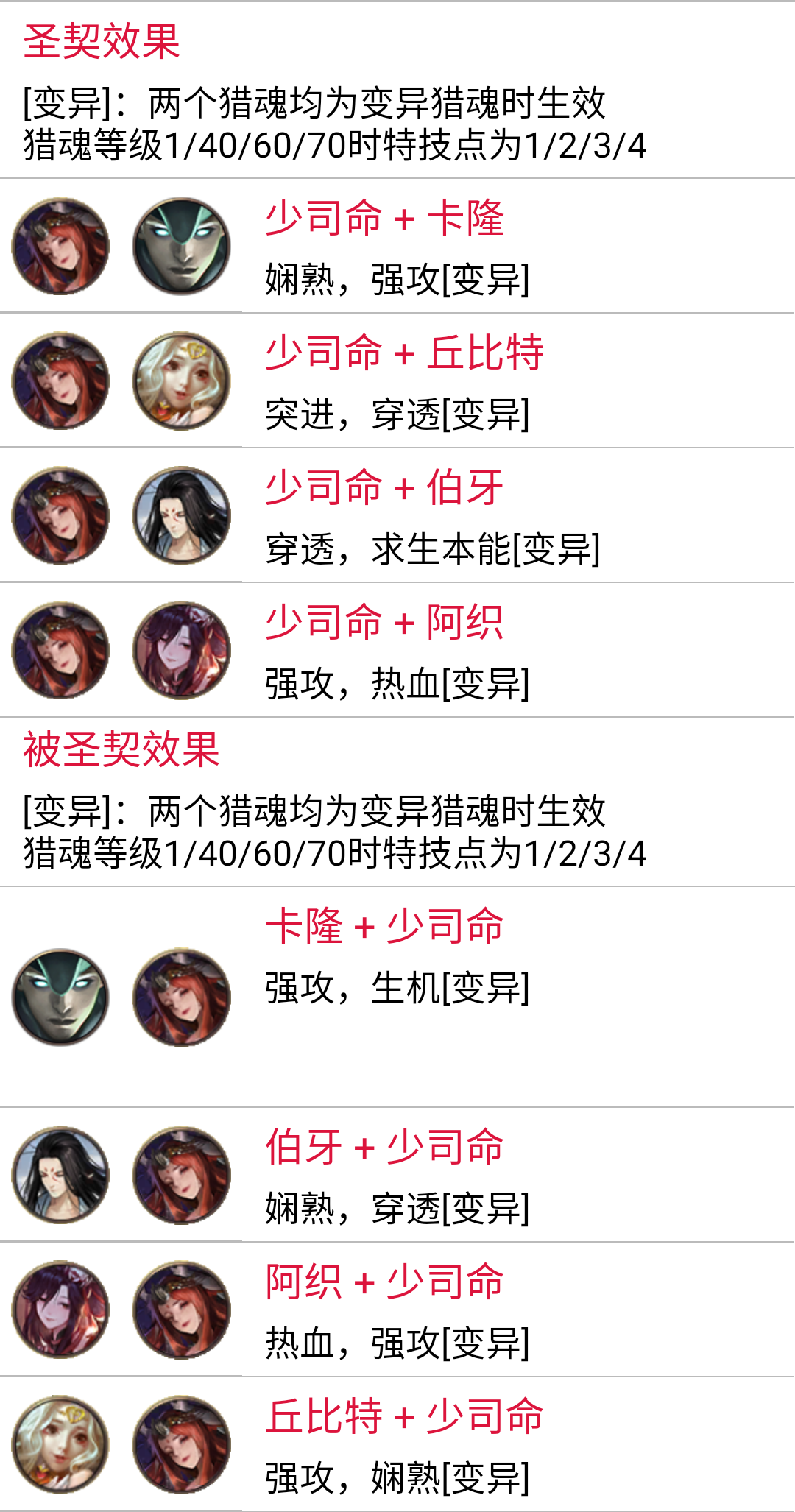
Task: Open the 卡隆 + 少司命 pairing row
Action: click(x=397, y=997)
